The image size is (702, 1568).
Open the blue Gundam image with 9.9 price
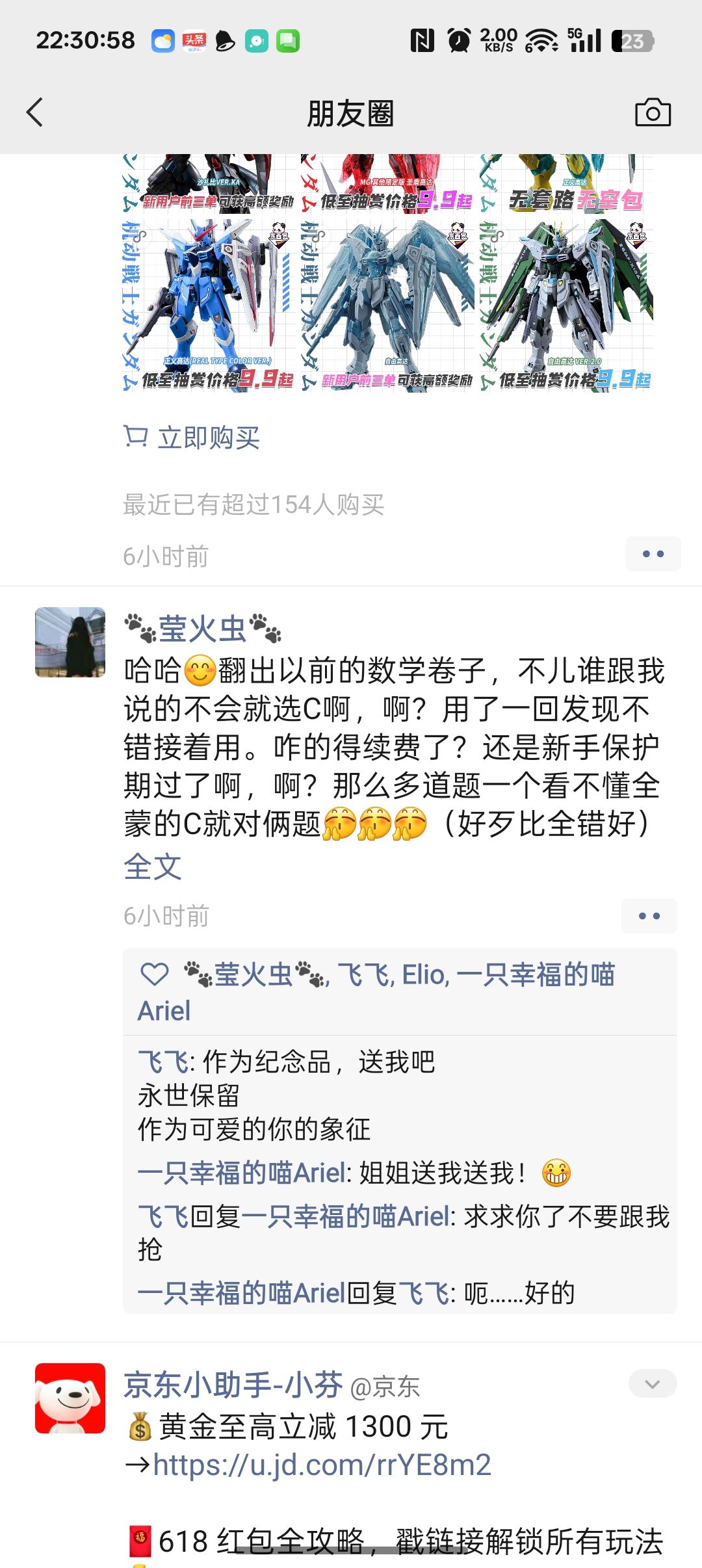(x=209, y=304)
